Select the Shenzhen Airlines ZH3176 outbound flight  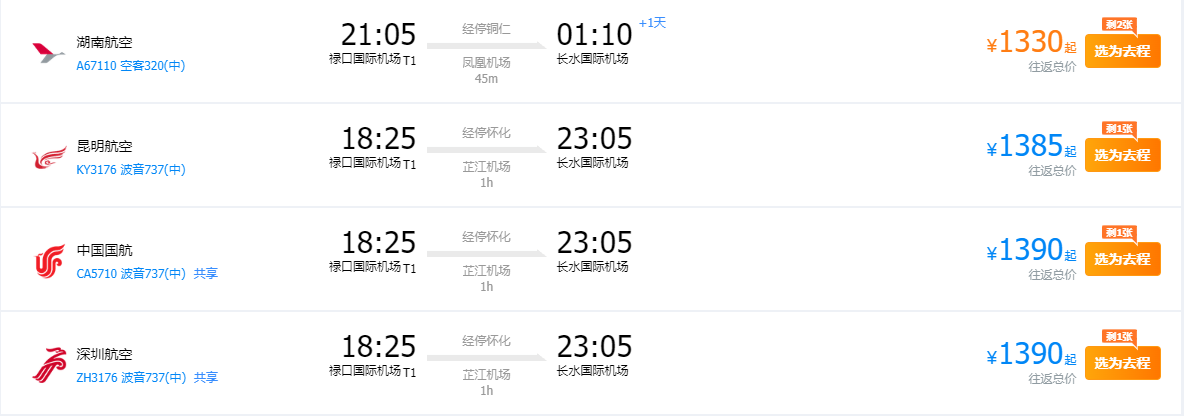1122,363
